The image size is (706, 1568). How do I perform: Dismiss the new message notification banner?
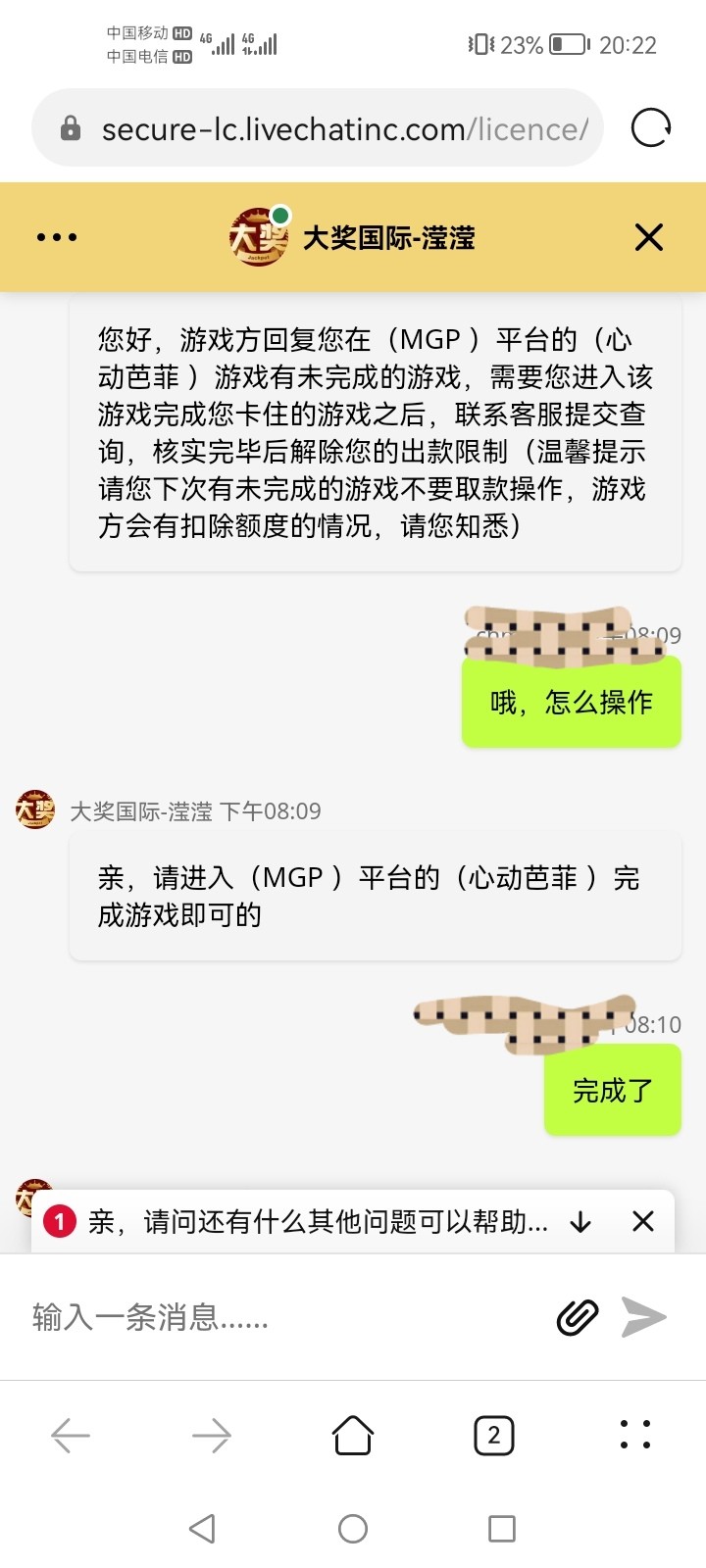[x=643, y=1221]
